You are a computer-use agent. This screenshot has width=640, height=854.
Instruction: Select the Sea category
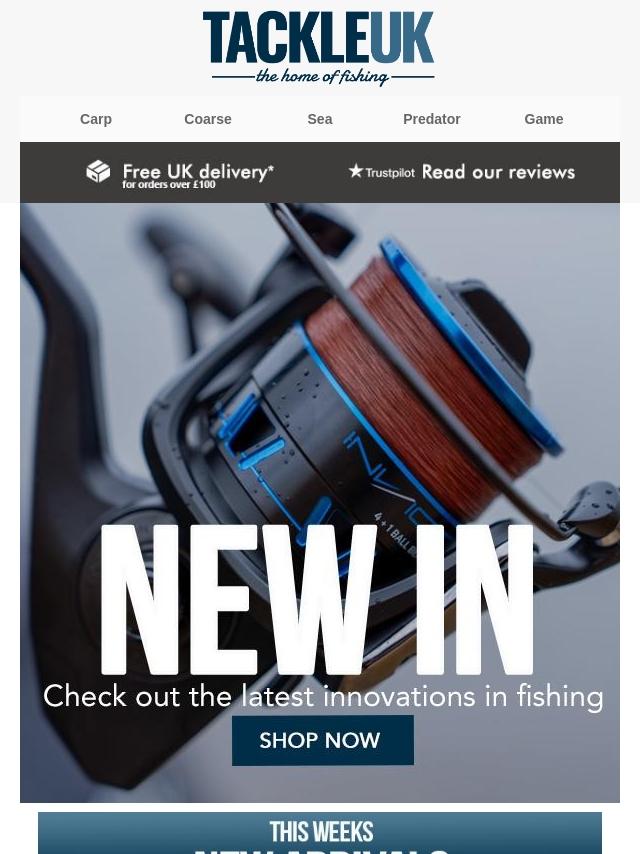320,119
